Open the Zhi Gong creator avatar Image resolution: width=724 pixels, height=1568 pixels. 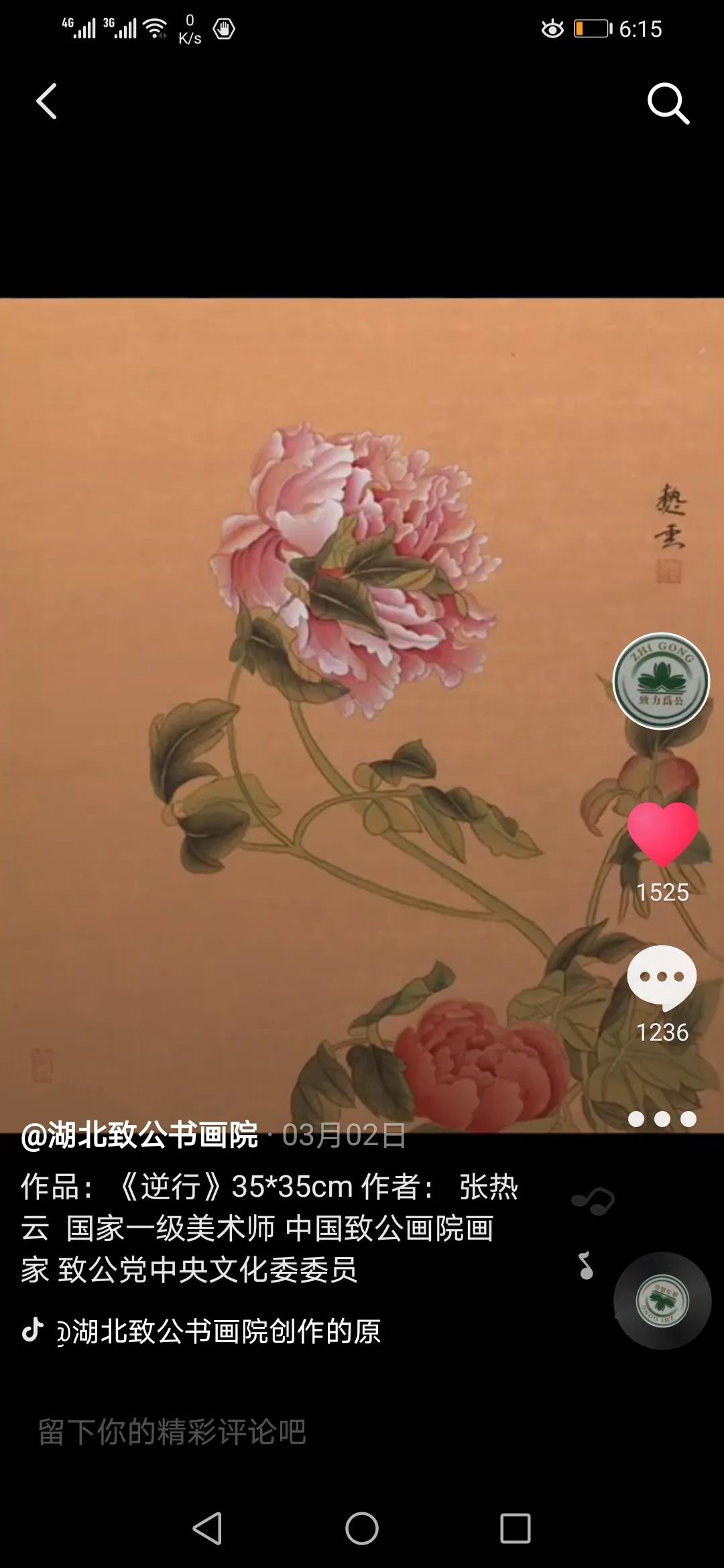pyautogui.click(x=661, y=681)
